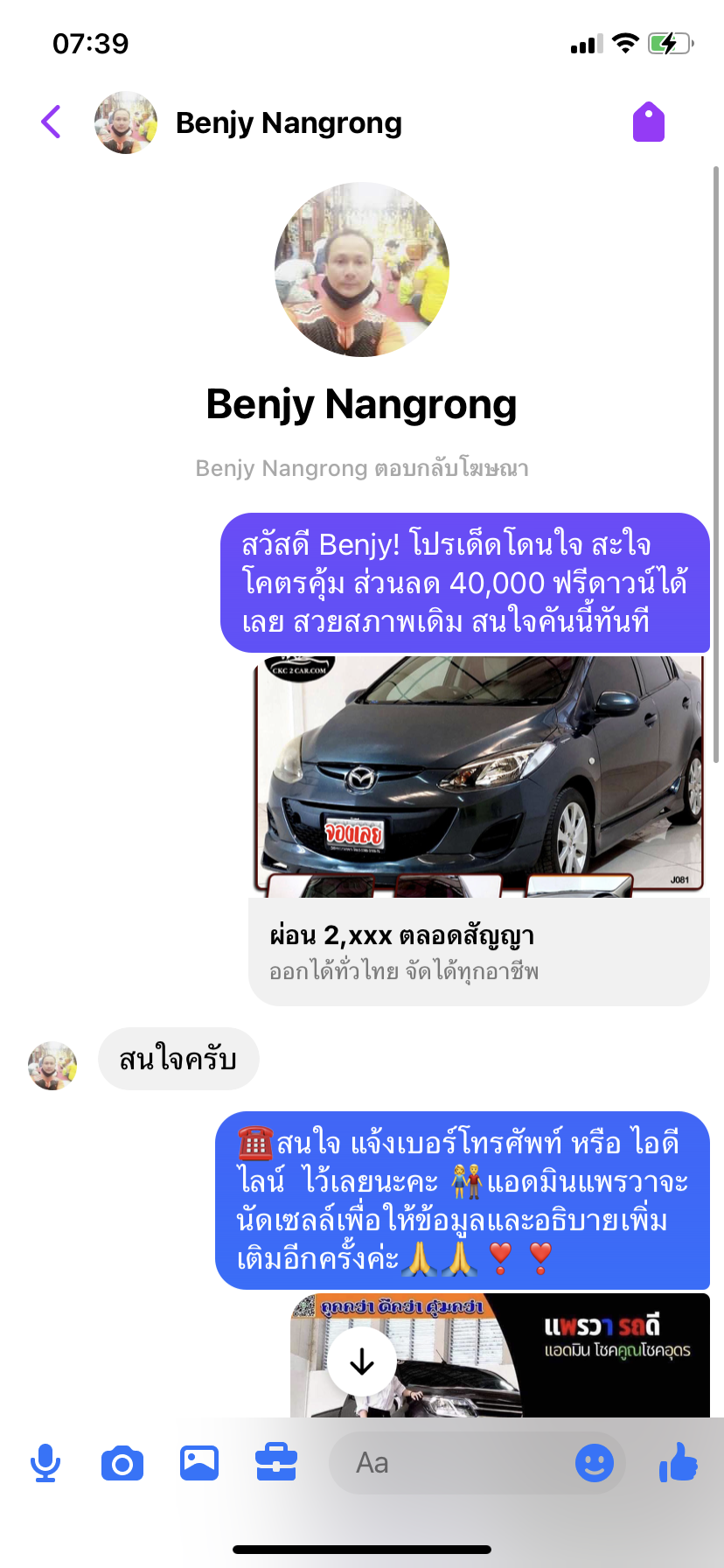Viewport: 724px width, 1568px height.
Task: Open Benjy Nangrong's profile from the header name
Action: point(289,123)
